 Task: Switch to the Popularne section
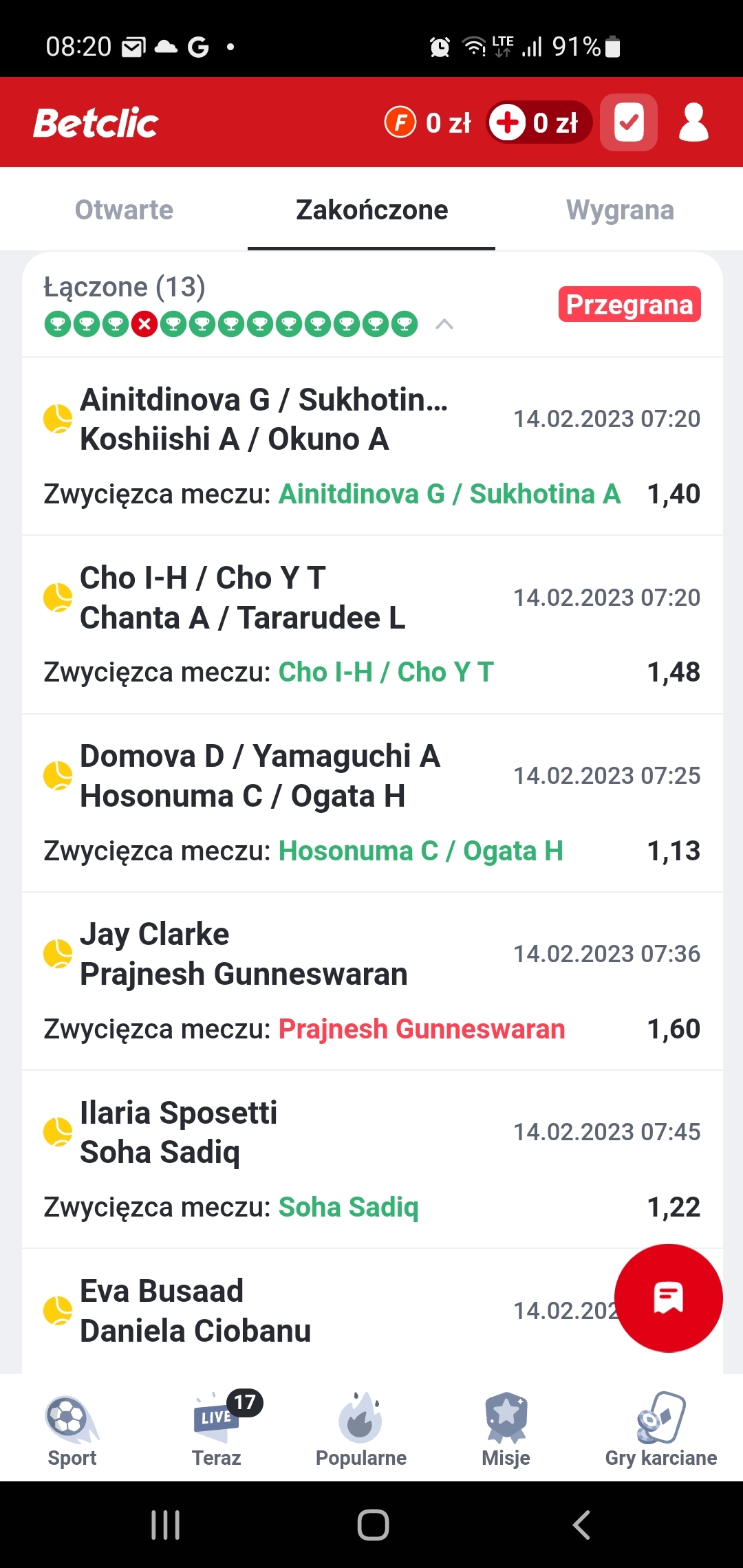pos(361,1429)
